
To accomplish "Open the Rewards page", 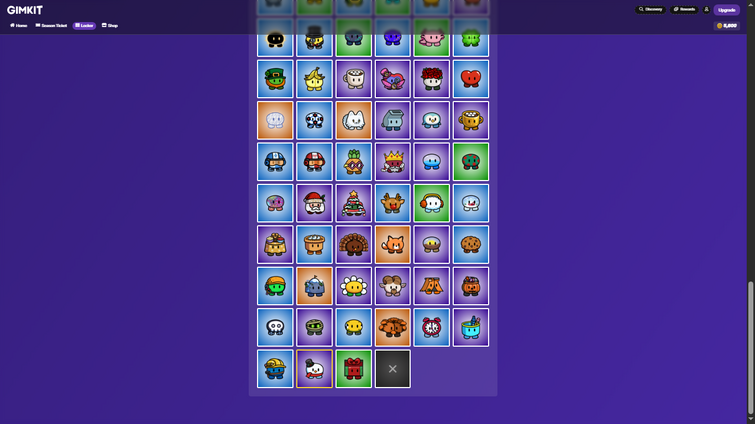I will 685,9.
